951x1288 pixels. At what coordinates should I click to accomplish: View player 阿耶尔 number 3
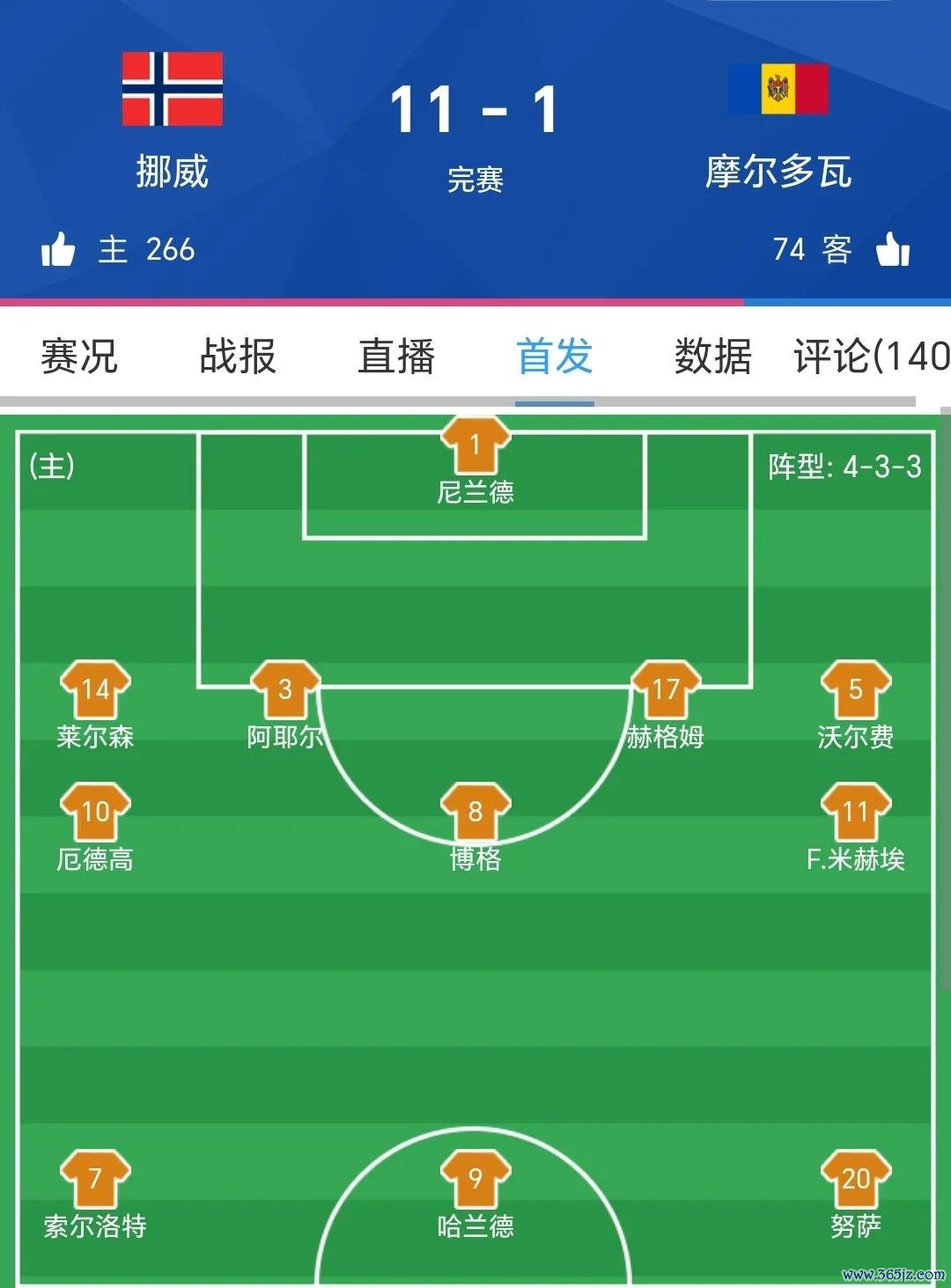[x=285, y=691]
